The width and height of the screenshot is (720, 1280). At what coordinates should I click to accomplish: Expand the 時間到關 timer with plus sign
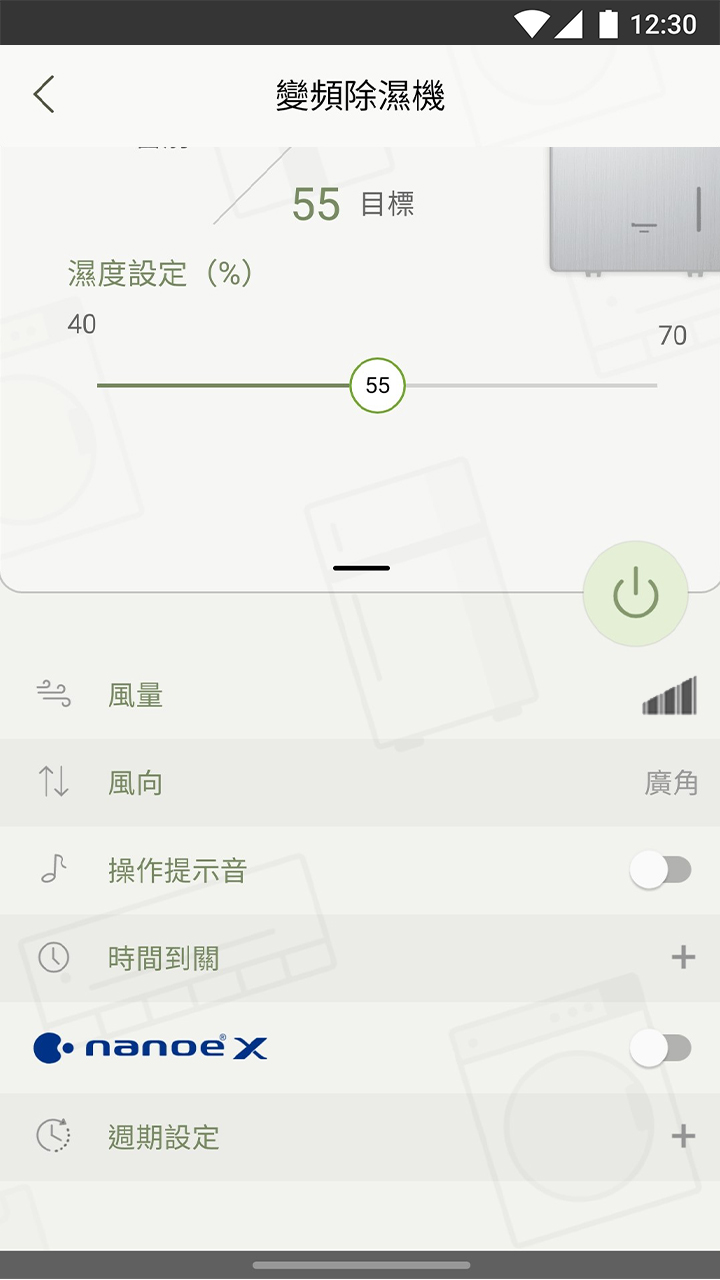coord(684,958)
